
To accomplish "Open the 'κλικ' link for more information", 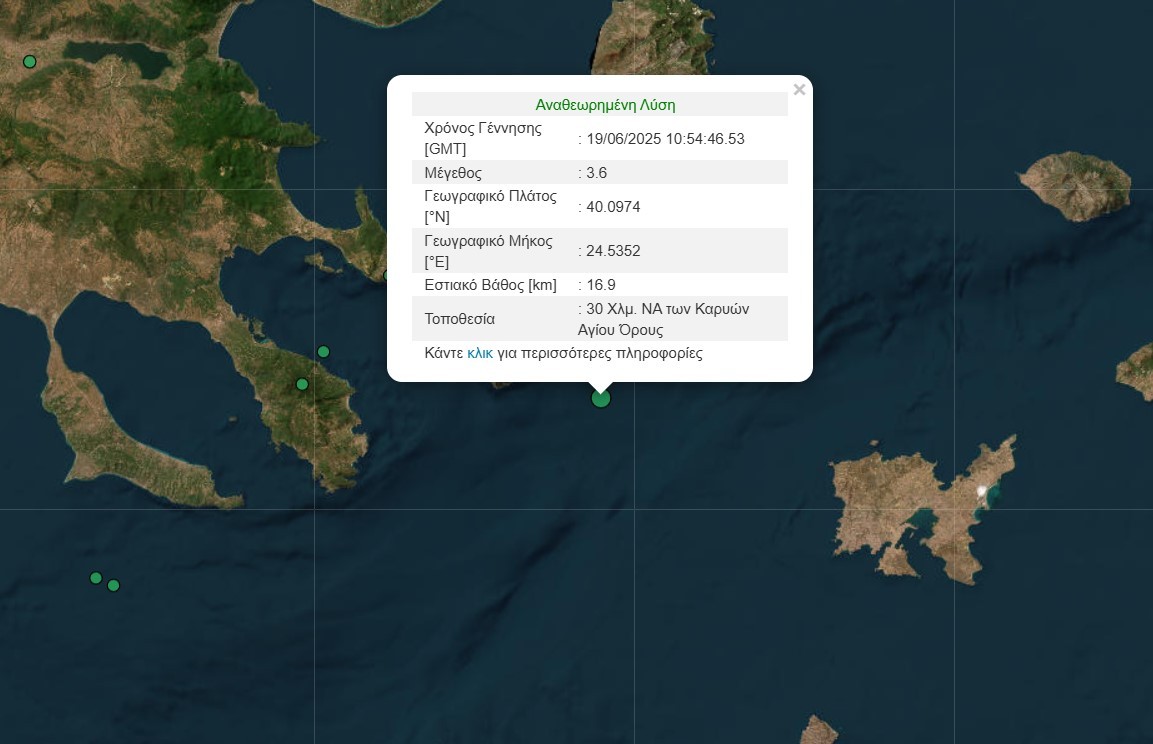I will tap(479, 353).
